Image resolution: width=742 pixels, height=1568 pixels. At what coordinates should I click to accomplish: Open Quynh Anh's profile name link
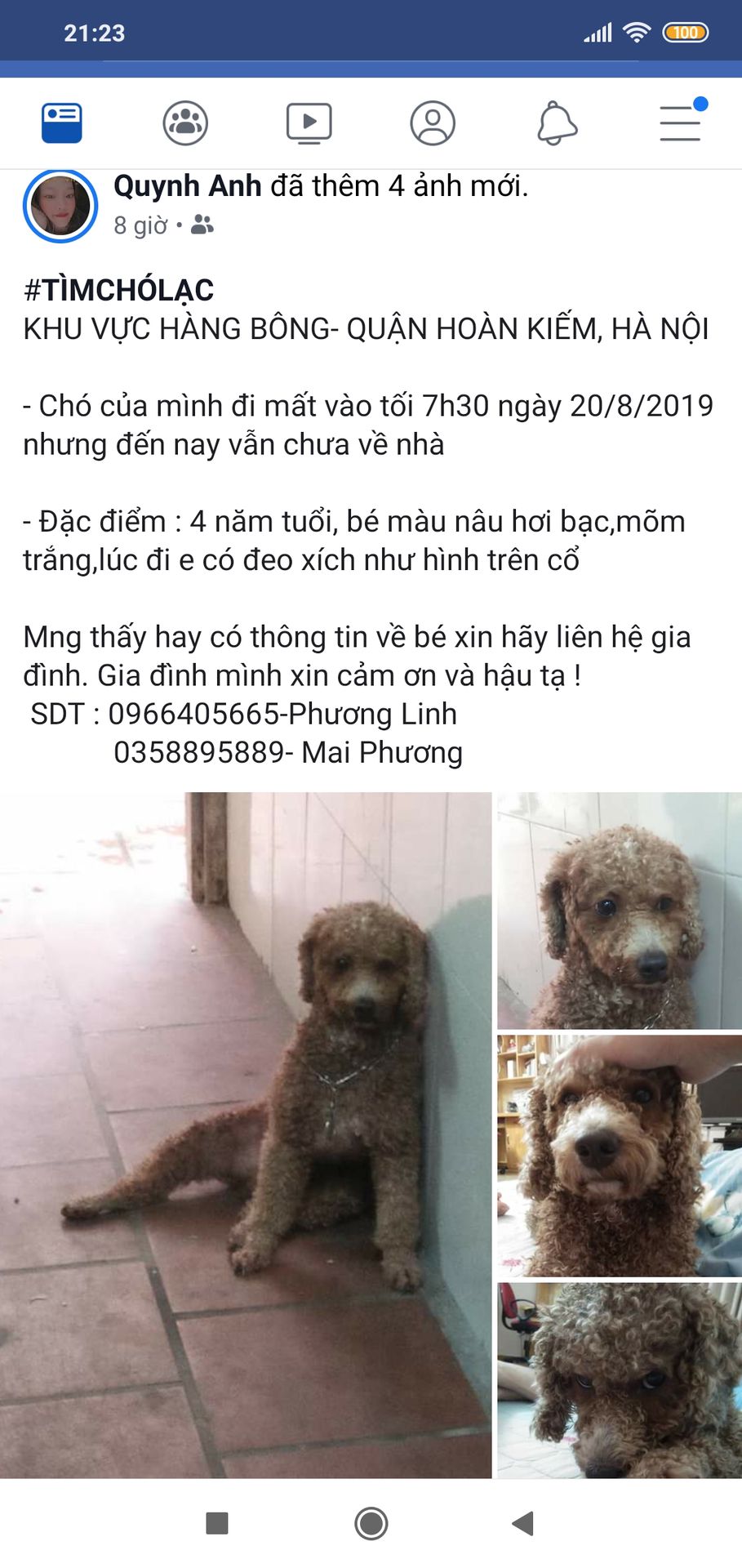click(187, 186)
